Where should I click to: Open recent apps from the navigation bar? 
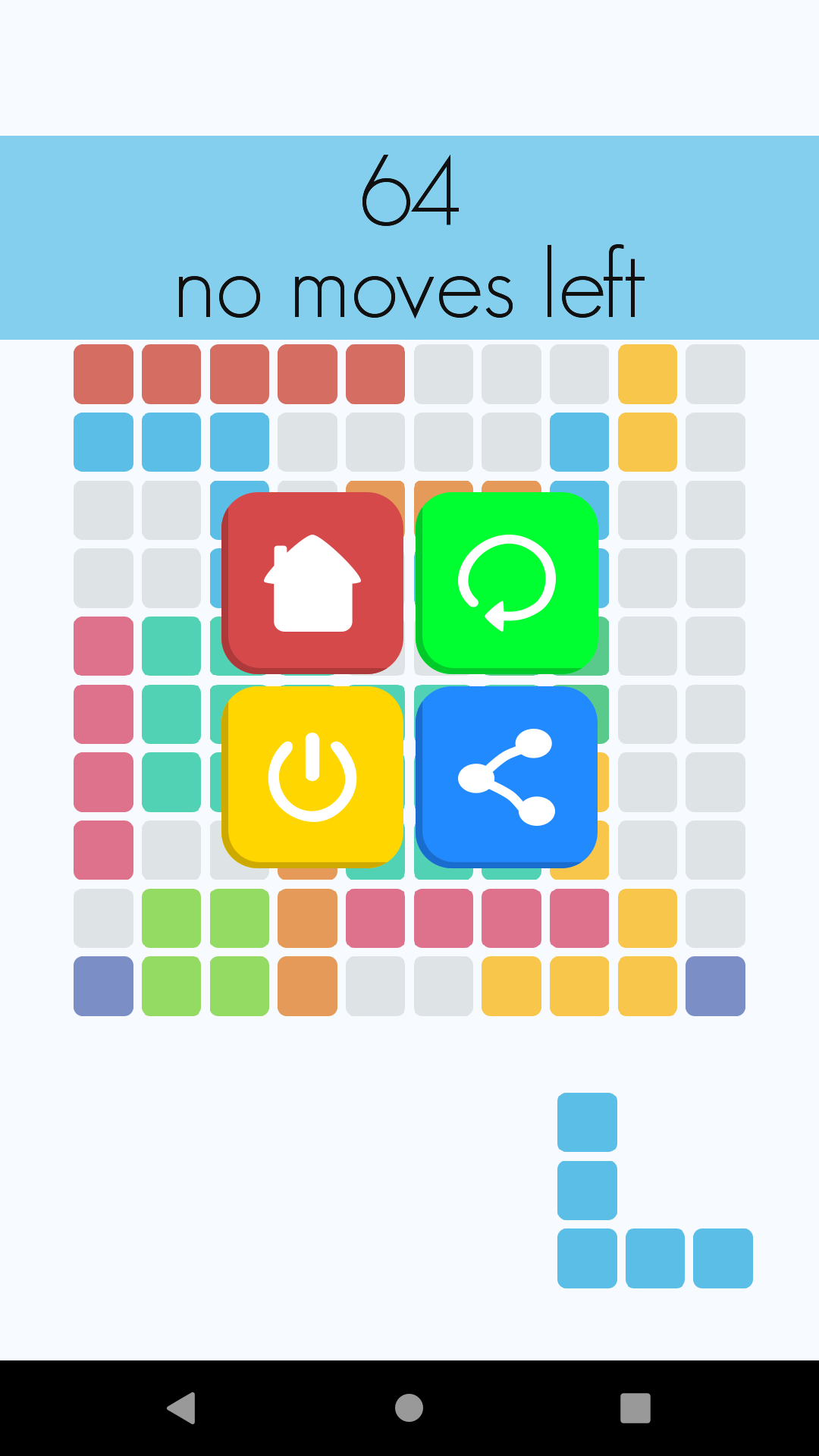tap(635, 1408)
